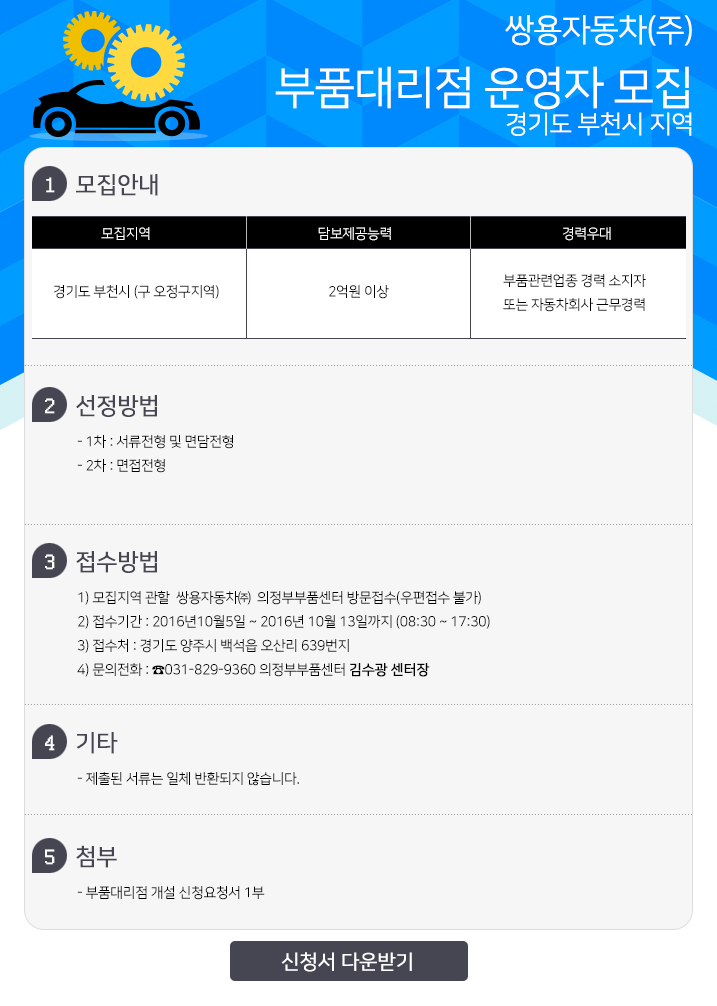Download the application form (신청서 다운받기)
The width and height of the screenshot is (717, 1006).
point(348,961)
